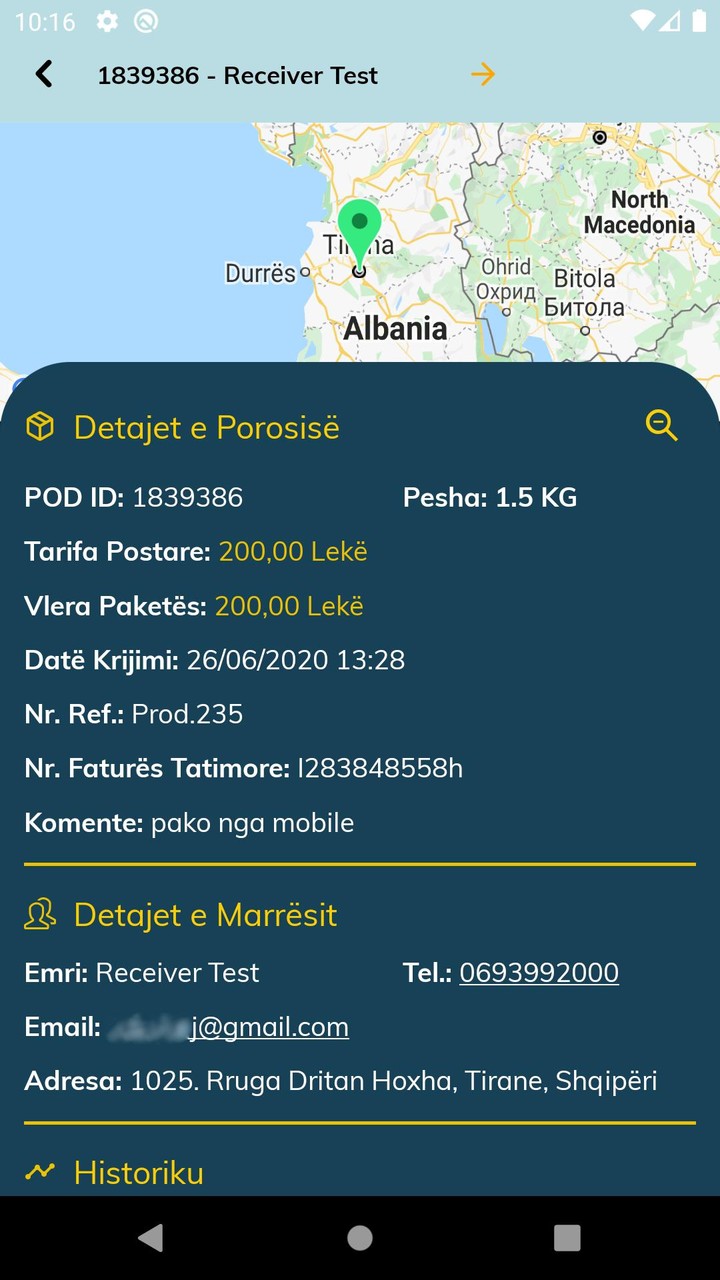Tap the Android back navigation triangle
Screen dimensions: 720x1280
coord(151,1237)
